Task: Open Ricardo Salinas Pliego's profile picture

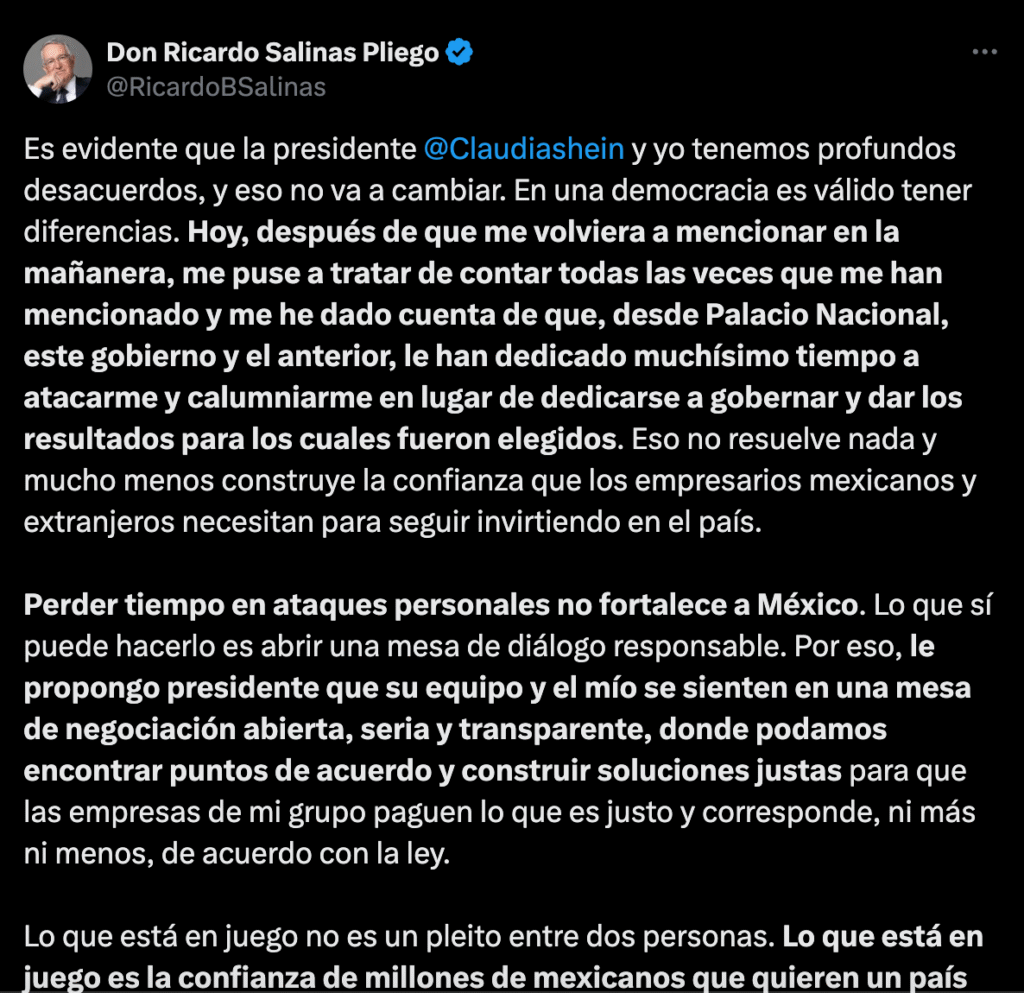Action: coord(58,70)
